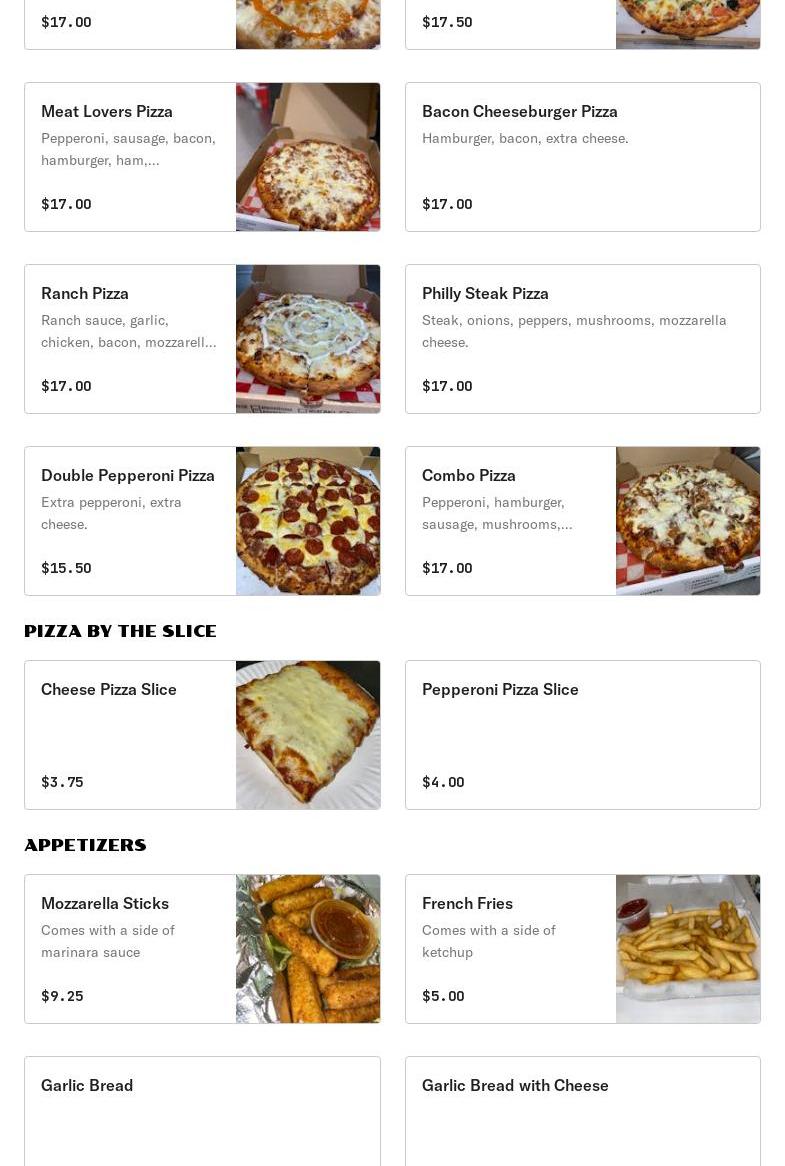Viewport: 785px width, 1166px height.
Task: Select the plain Garlic Bread item
Action: [x=202, y=1110]
